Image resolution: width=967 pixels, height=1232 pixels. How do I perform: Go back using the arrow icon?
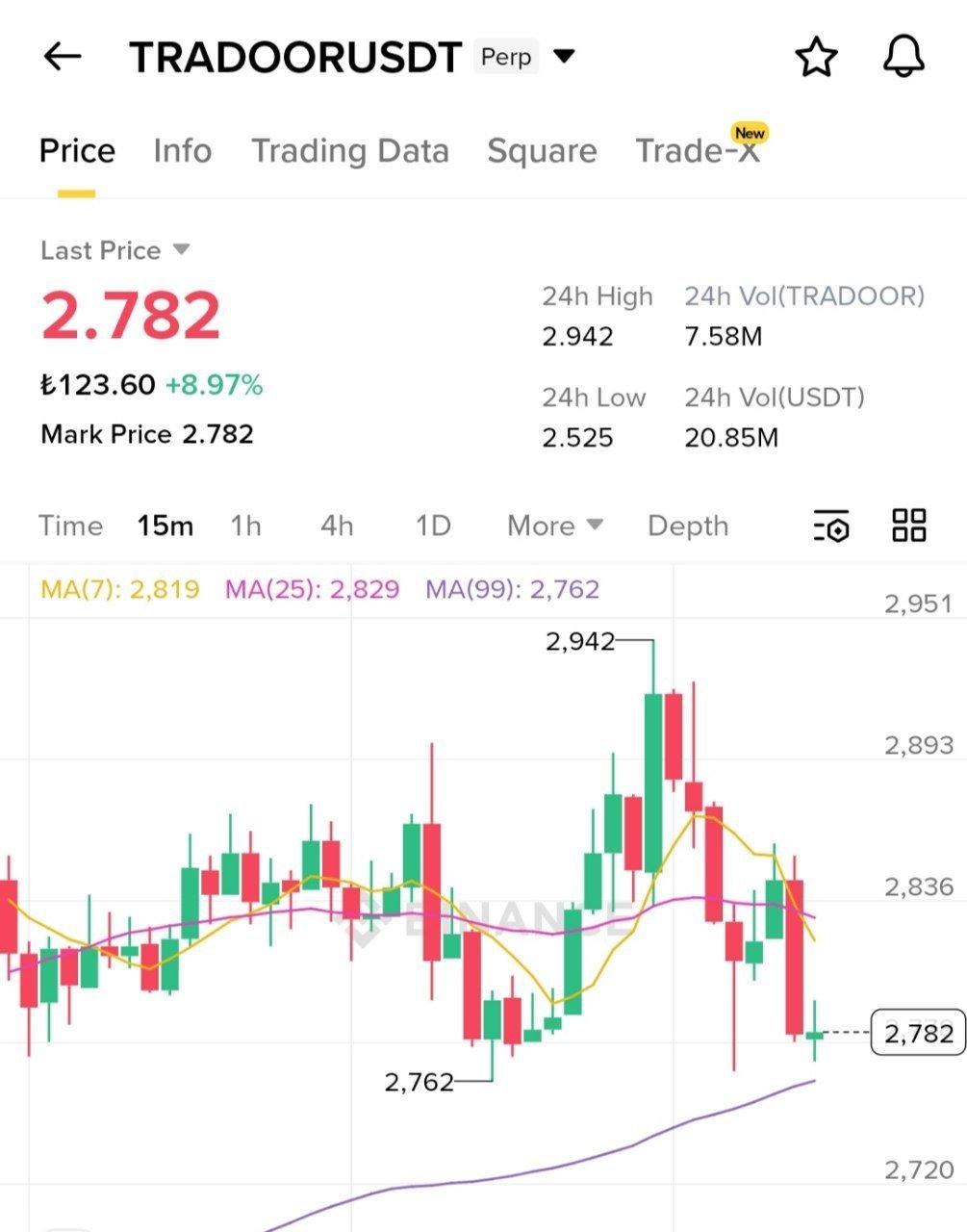coord(63,57)
